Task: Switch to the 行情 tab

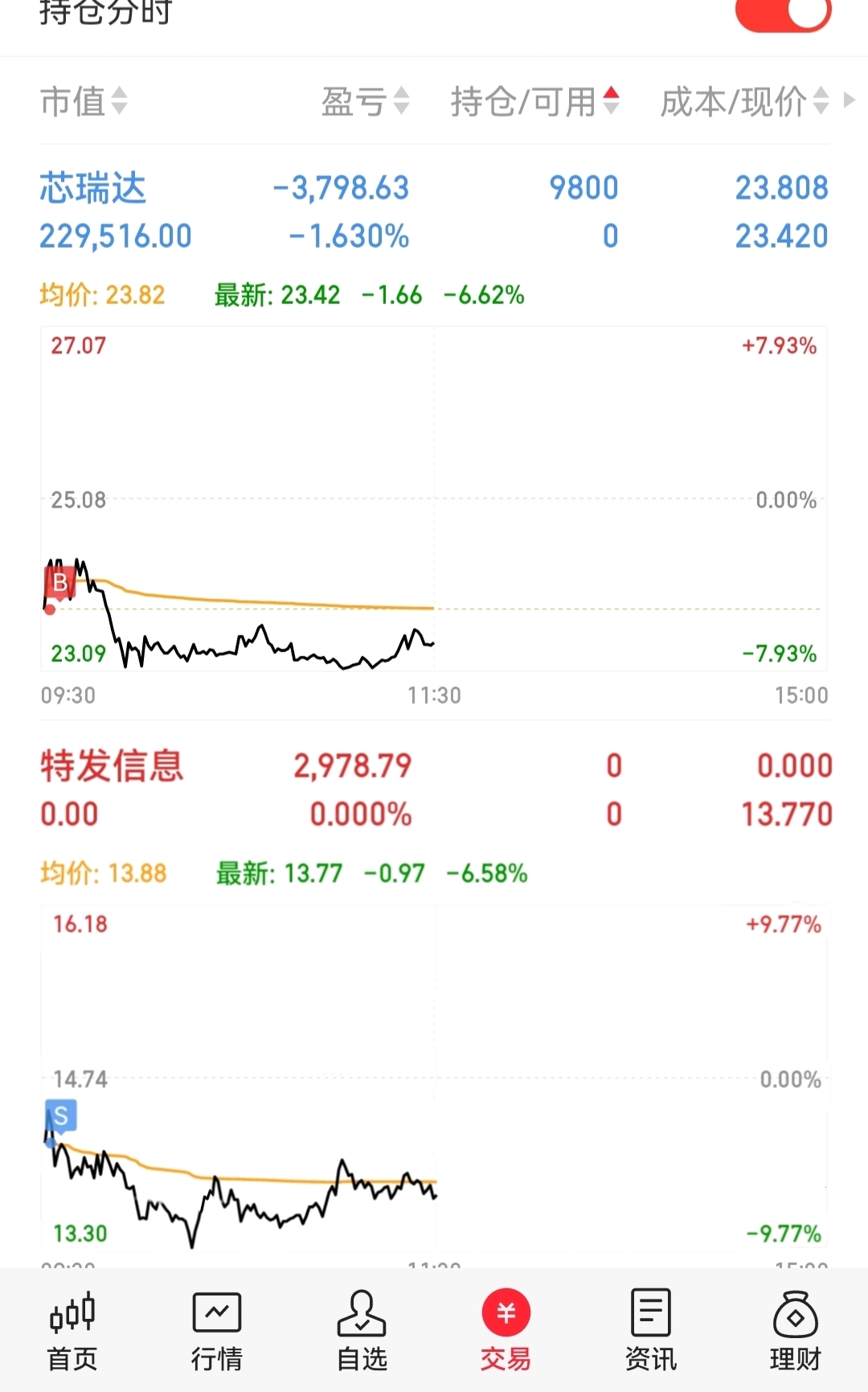Action: click(x=217, y=1331)
